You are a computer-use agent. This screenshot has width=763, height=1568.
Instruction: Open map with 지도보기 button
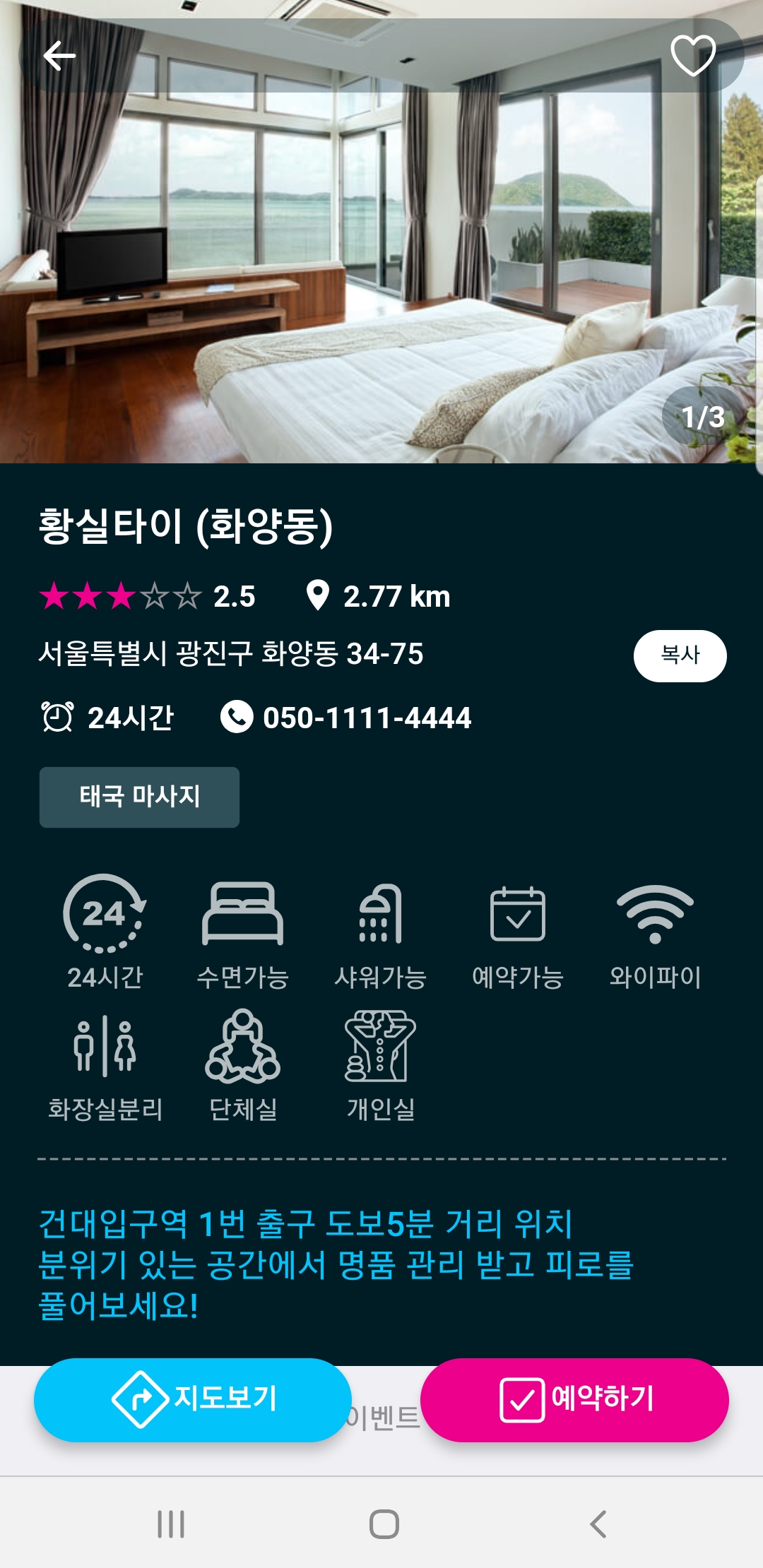point(192,1400)
